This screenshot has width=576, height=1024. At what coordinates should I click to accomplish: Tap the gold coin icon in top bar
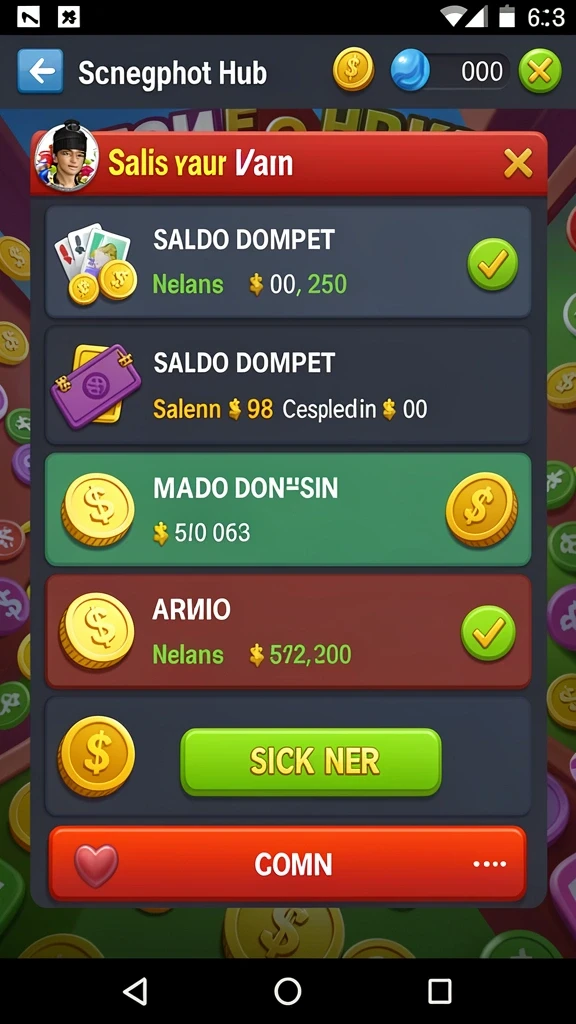[353, 69]
